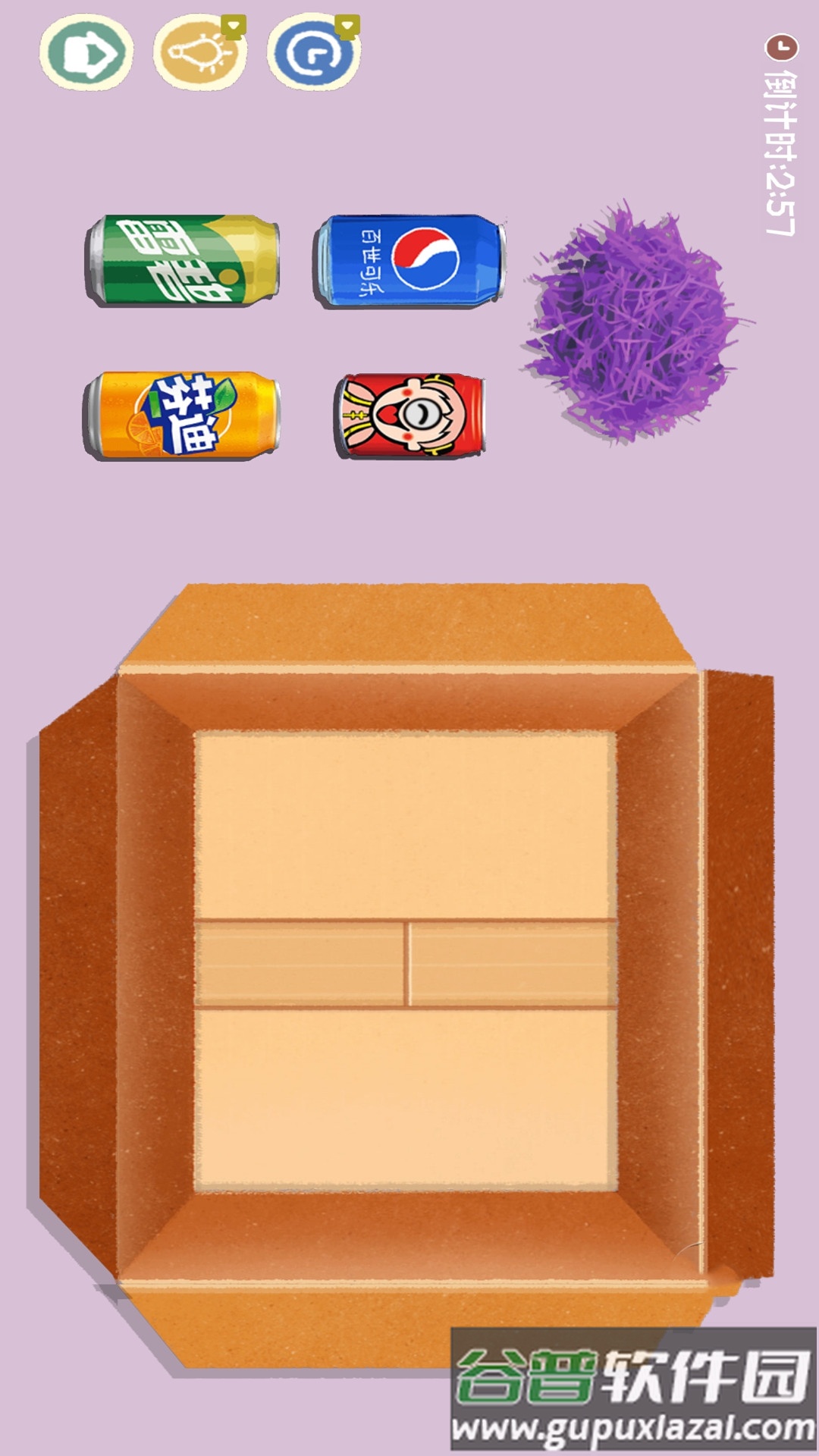The height and width of the screenshot is (1456, 819).
Task: Tap the blue restart level icon
Action: 313,53
